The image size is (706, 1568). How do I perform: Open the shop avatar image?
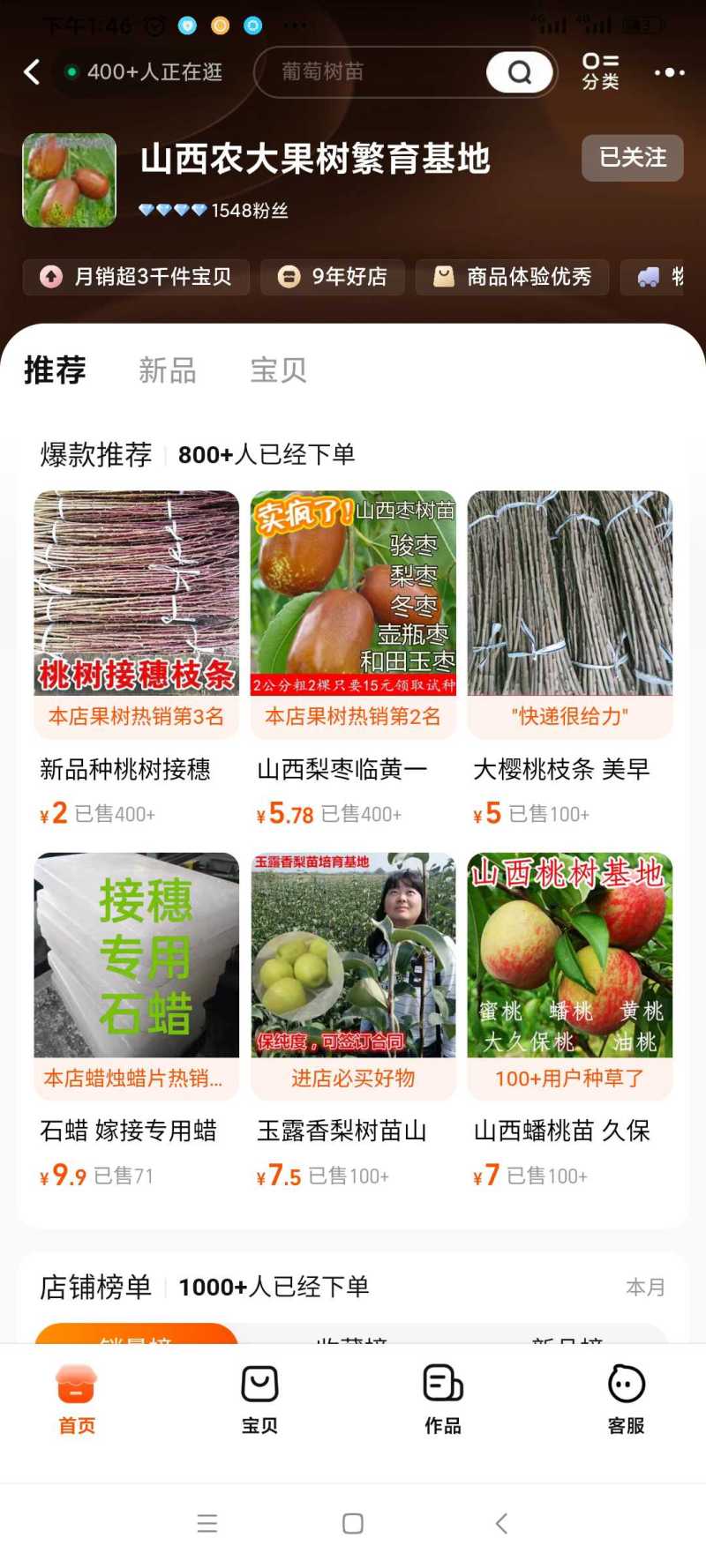[69, 180]
